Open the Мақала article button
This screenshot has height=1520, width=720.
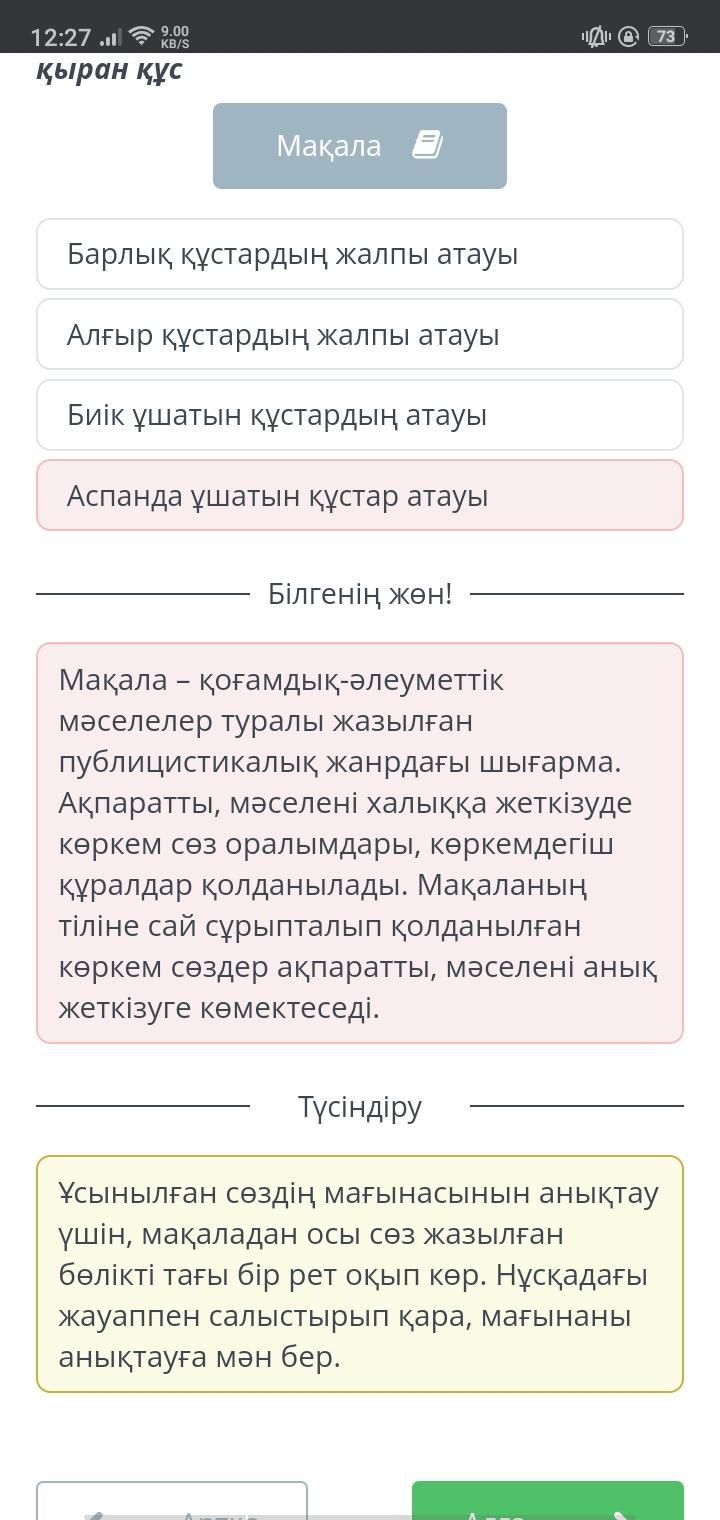pos(360,146)
